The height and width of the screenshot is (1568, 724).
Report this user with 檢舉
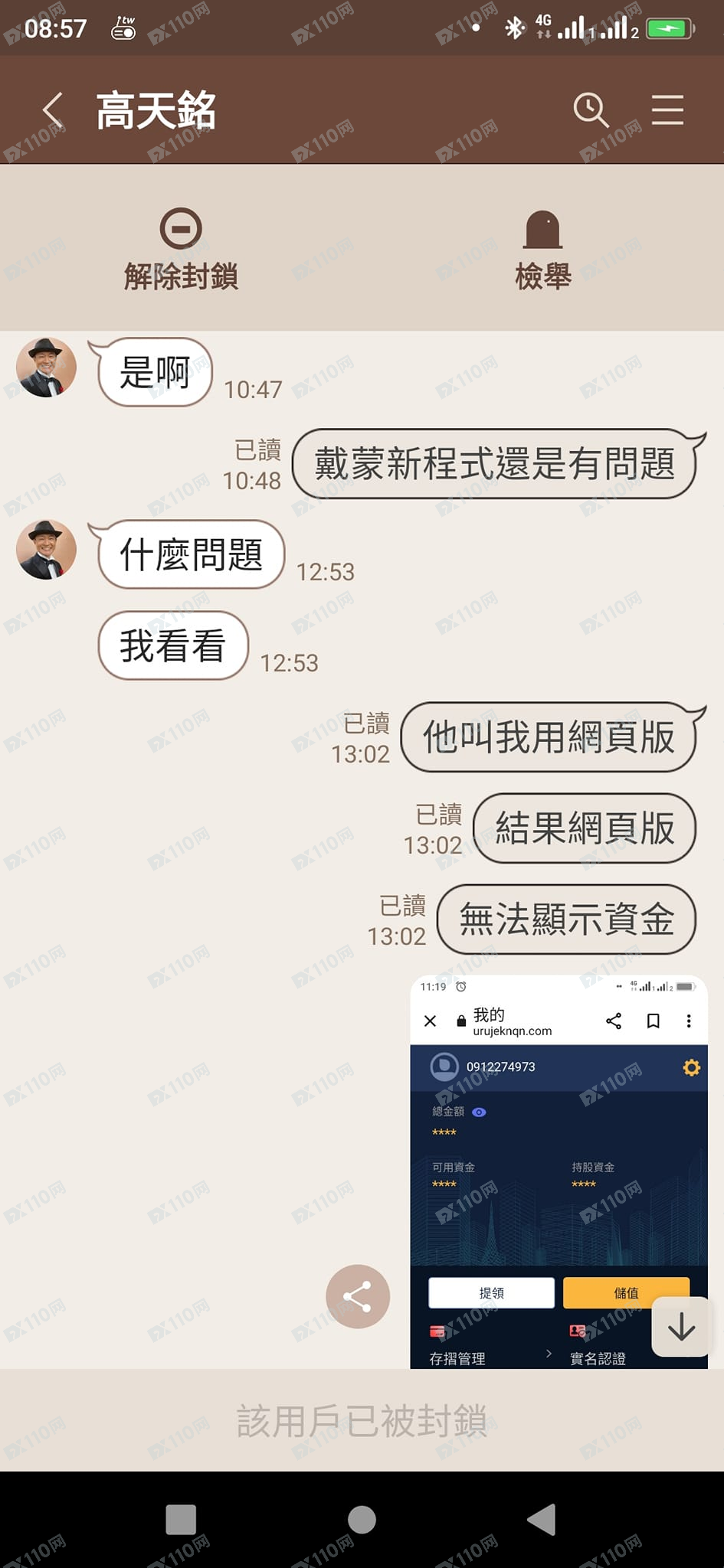click(542, 250)
